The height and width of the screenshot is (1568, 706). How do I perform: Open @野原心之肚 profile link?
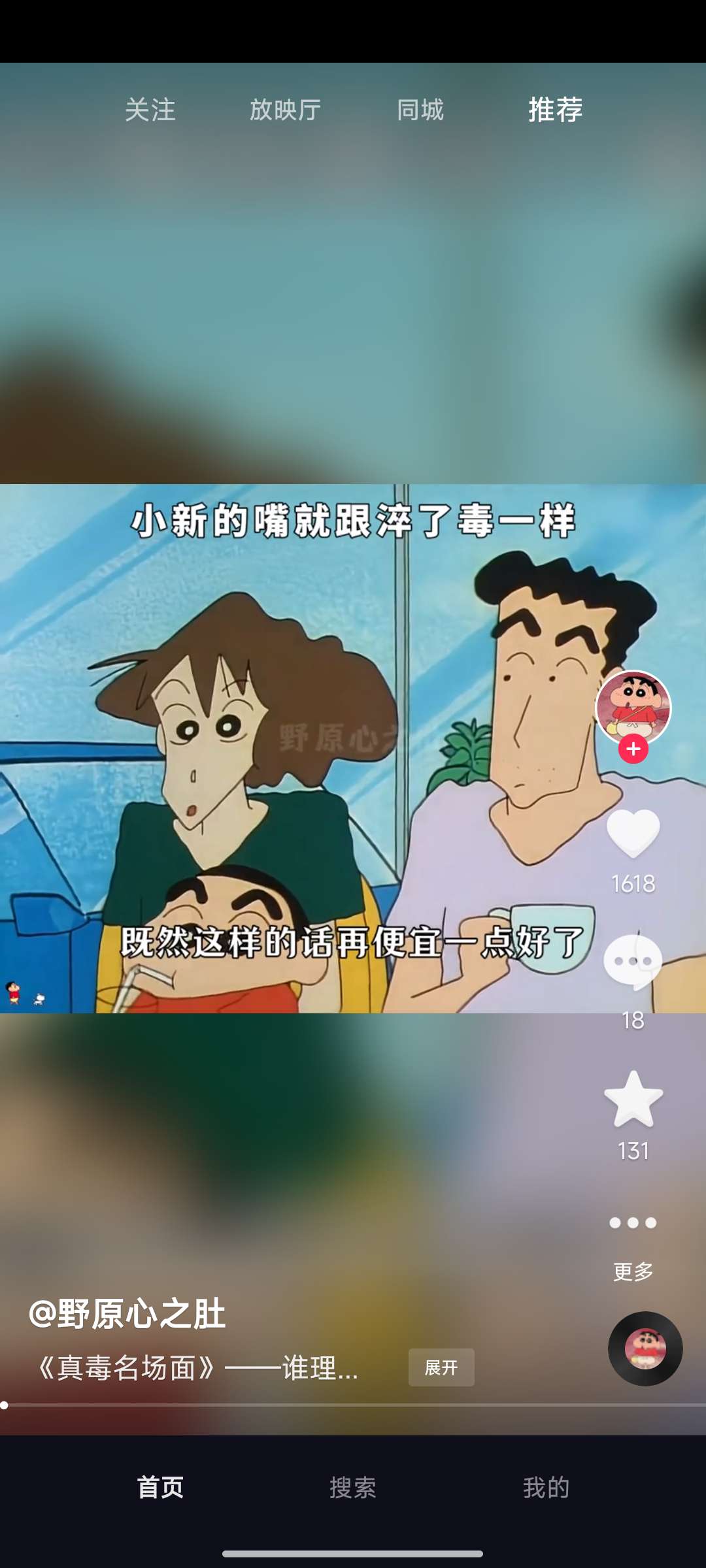pyautogui.click(x=127, y=1314)
